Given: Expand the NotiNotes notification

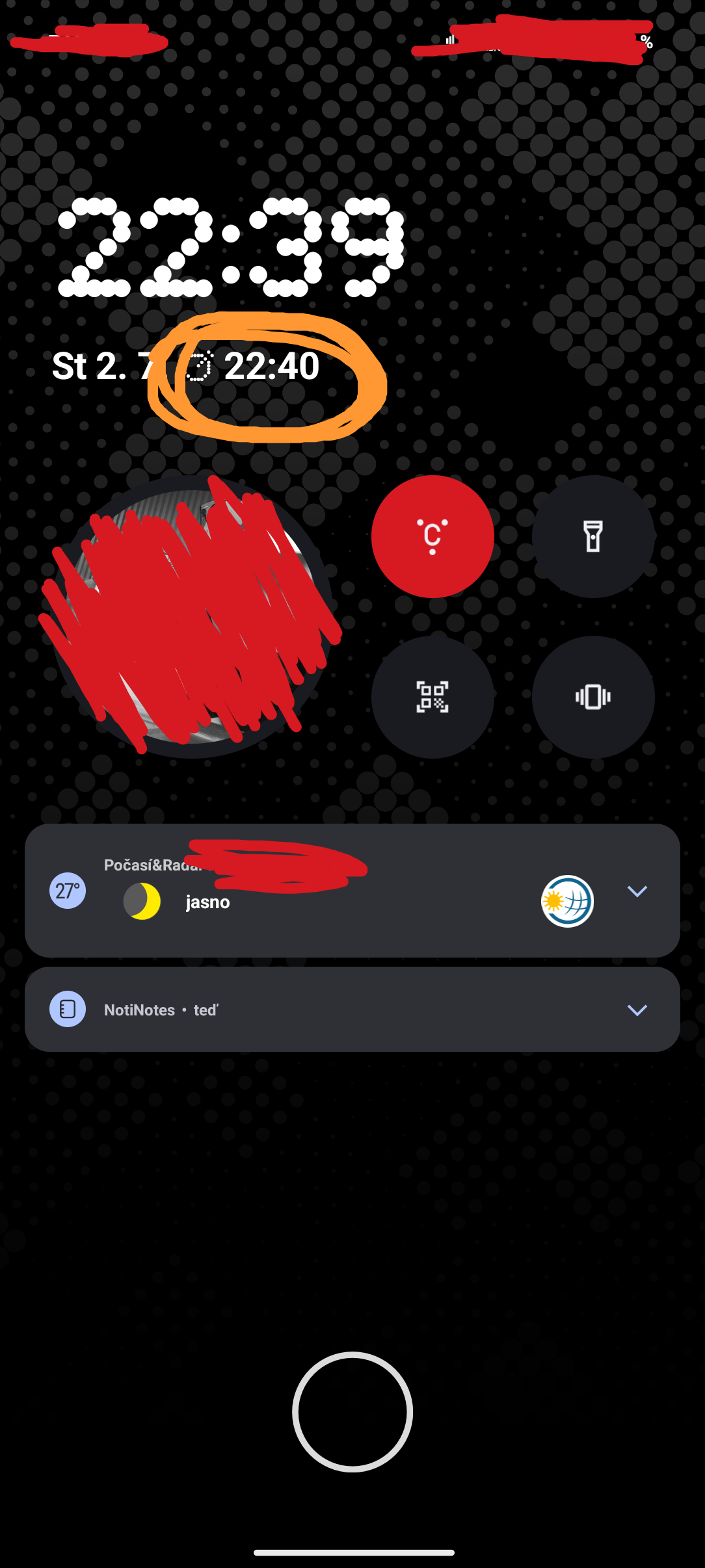Looking at the screenshot, I should click(637, 1010).
